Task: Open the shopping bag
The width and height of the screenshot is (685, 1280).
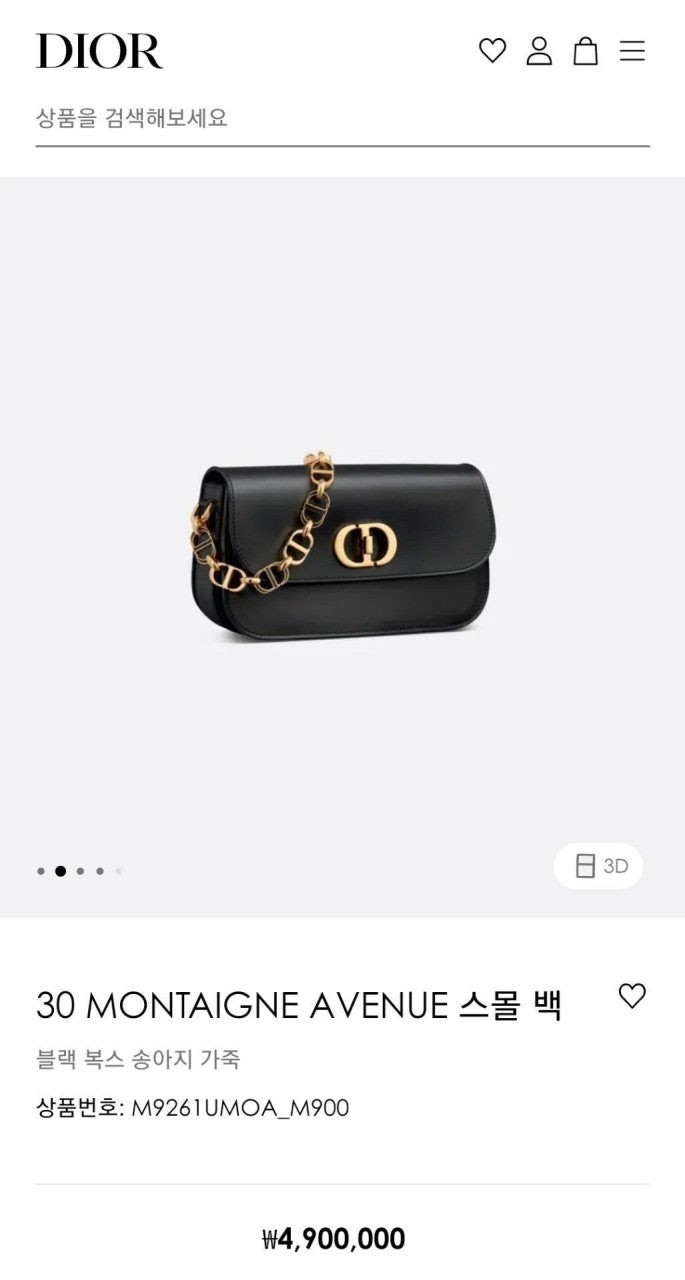Action: [585, 50]
